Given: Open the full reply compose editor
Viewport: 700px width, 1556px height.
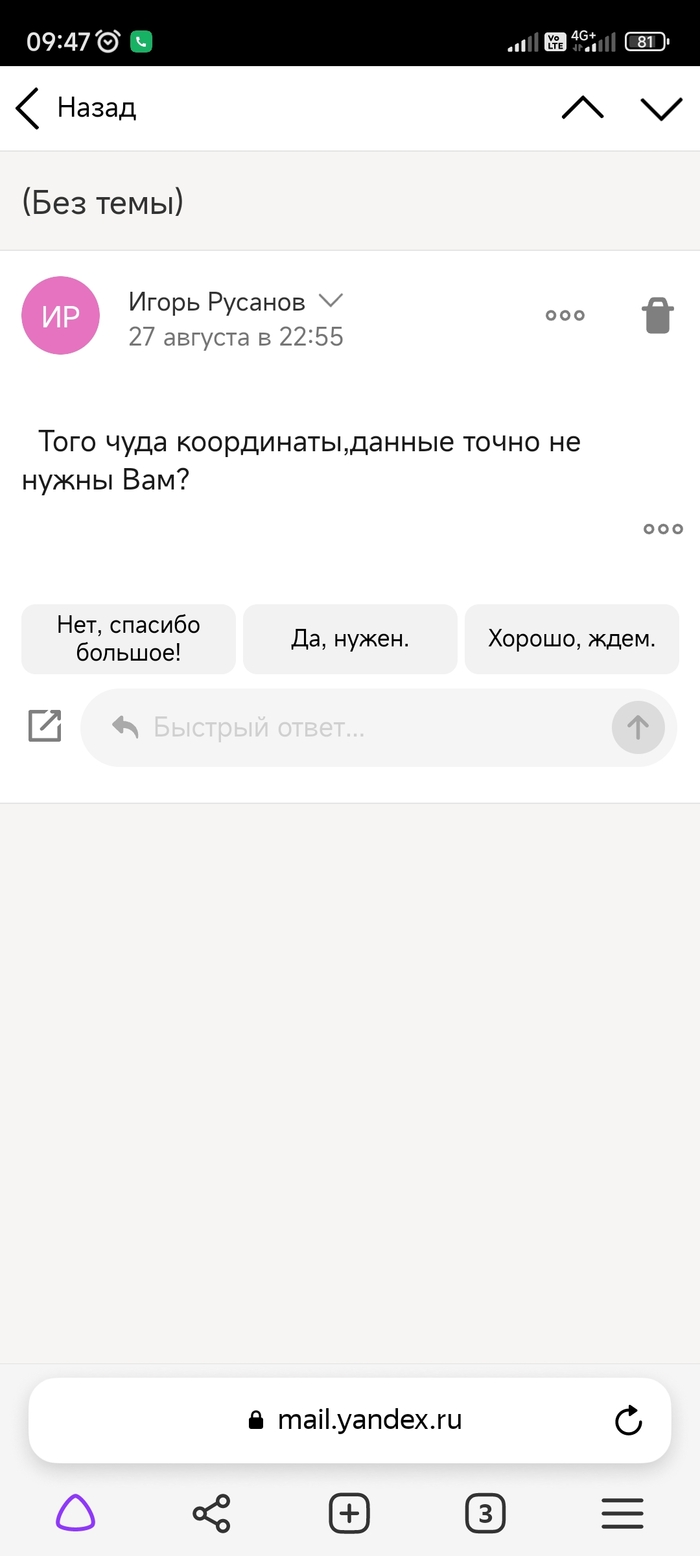Looking at the screenshot, I should 45,726.
